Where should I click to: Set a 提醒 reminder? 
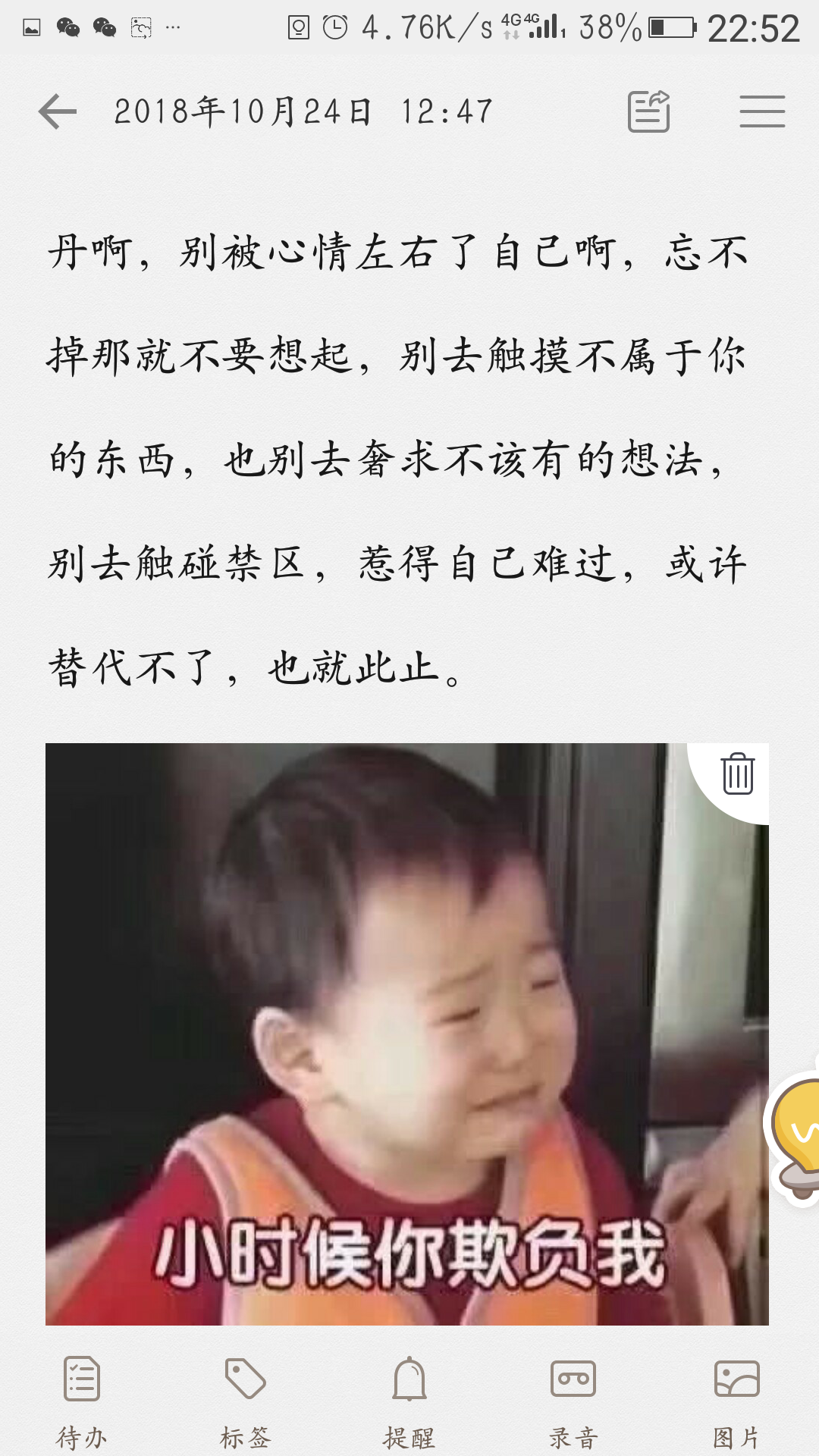coord(409,1399)
